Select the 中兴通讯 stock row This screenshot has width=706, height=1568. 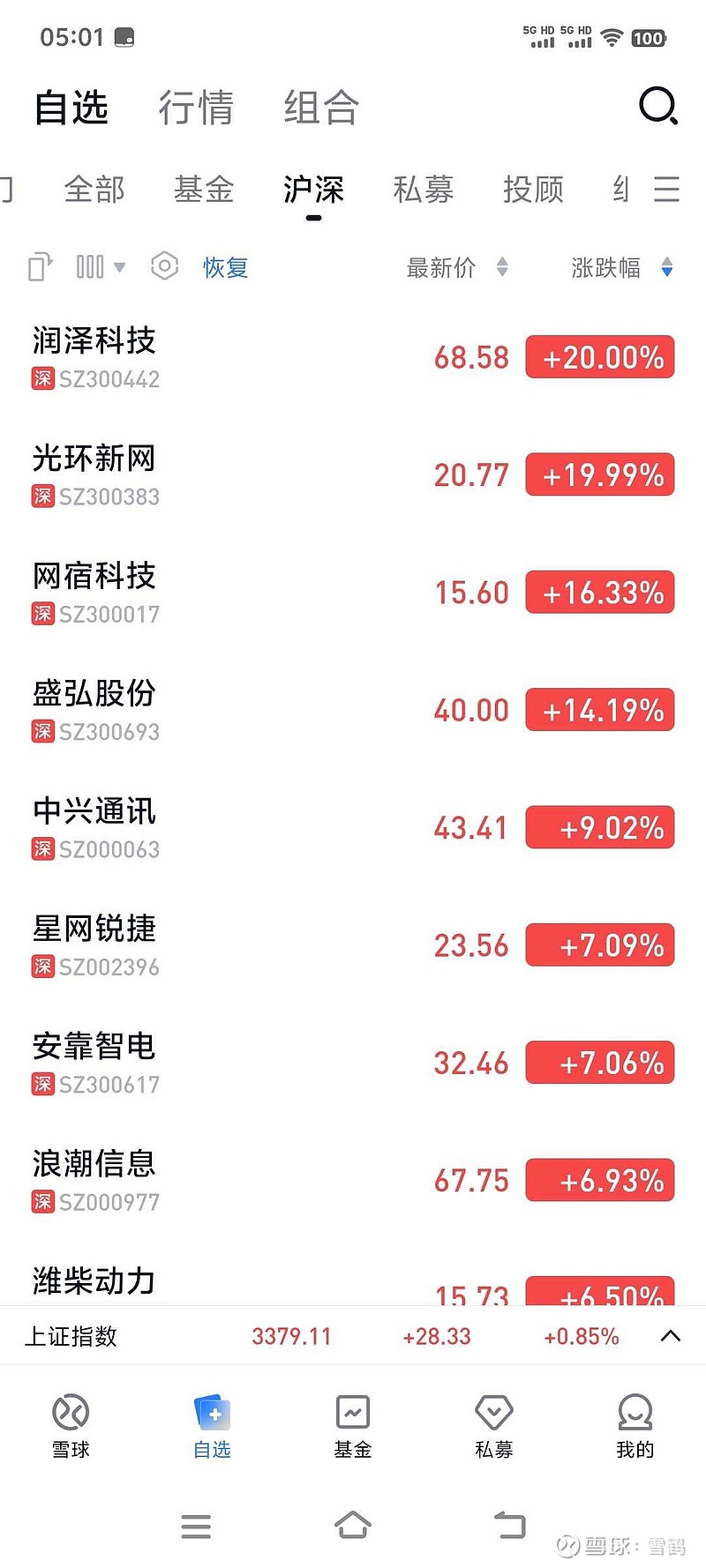265,827
